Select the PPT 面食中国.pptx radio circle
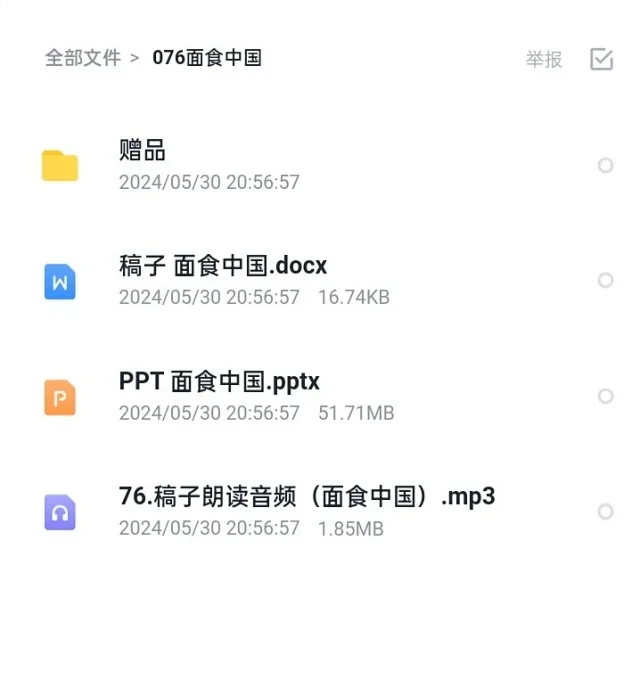The height and width of the screenshot is (696, 640). point(605,396)
